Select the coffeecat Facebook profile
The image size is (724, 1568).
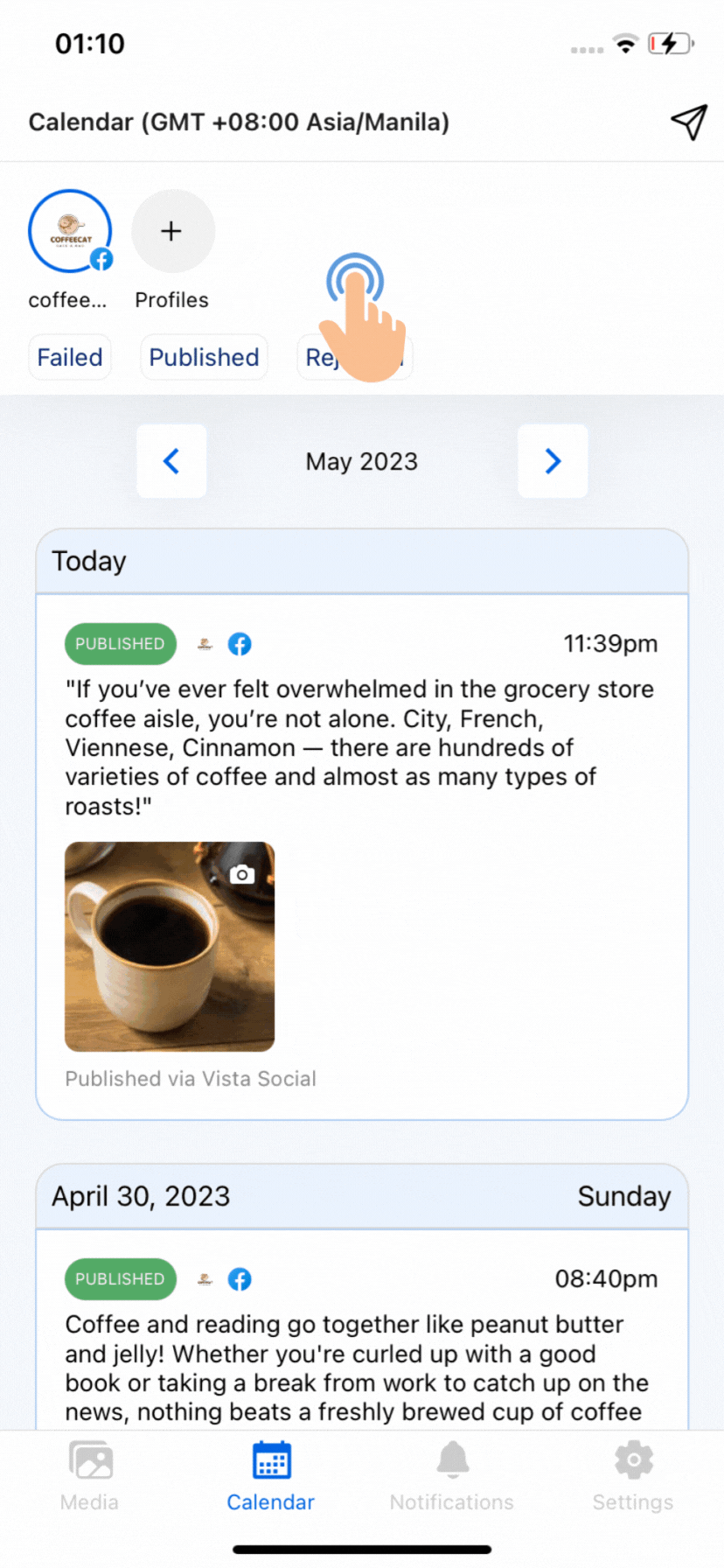(x=70, y=231)
